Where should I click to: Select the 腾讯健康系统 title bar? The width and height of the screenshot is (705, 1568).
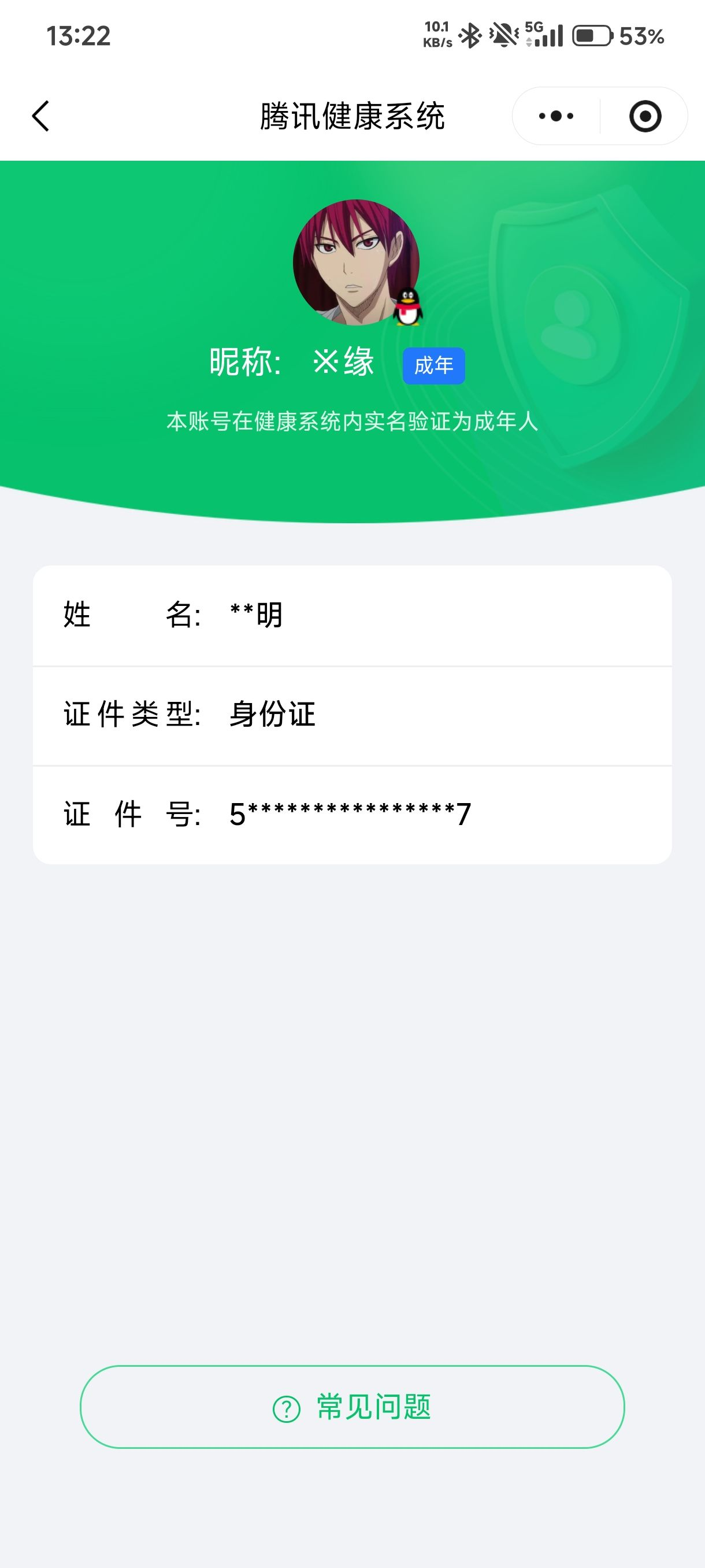[x=352, y=116]
